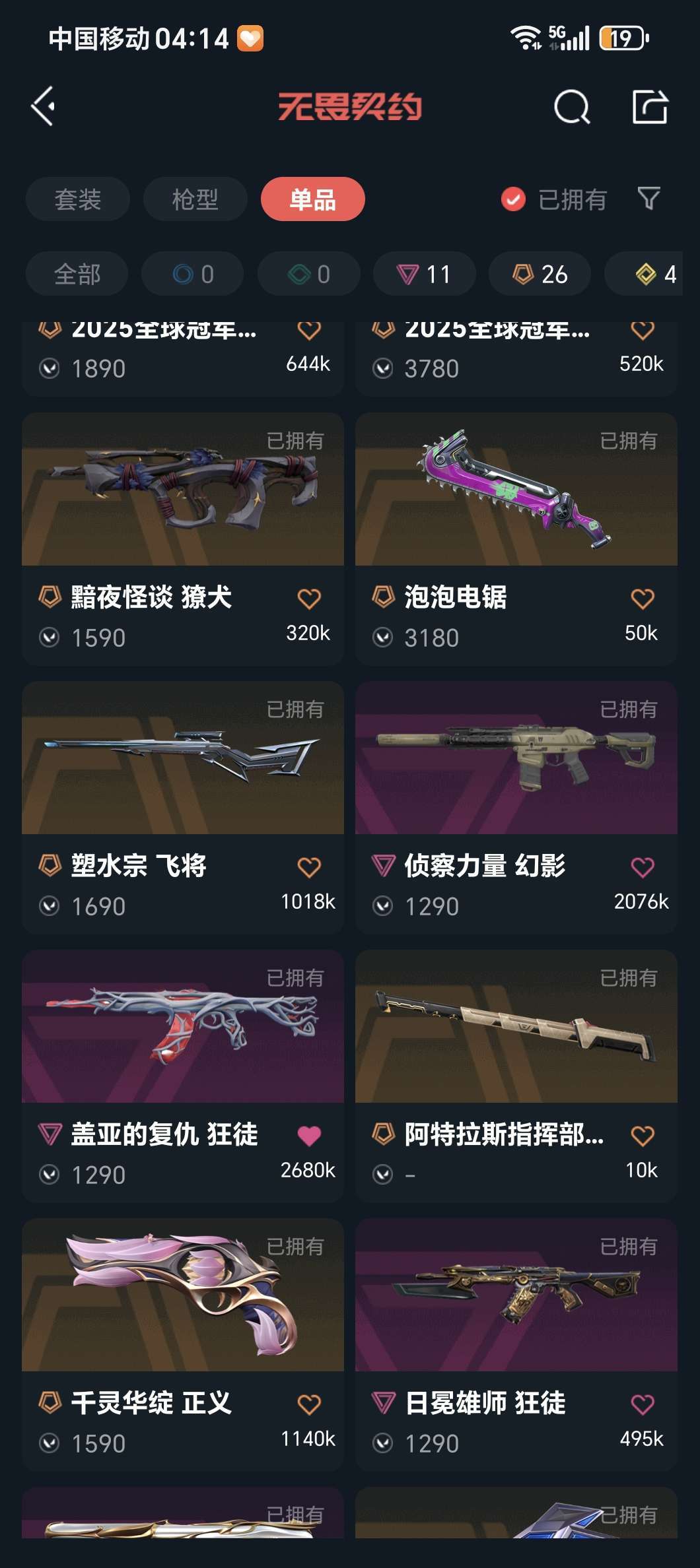The width and height of the screenshot is (700, 1568).
Task: Like the 塑水宗 飞将 skin
Action: click(309, 867)
